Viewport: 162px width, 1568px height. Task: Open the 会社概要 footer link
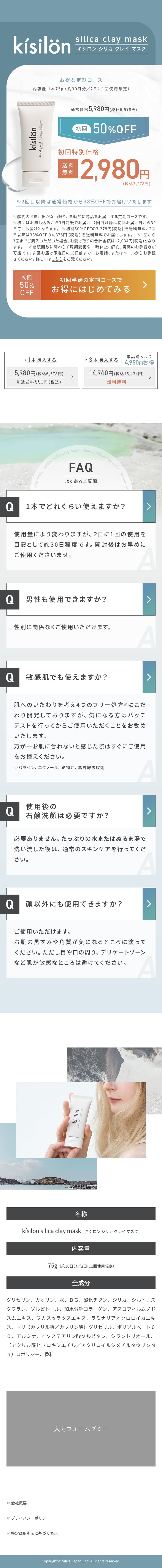(x=19, y=1503)
